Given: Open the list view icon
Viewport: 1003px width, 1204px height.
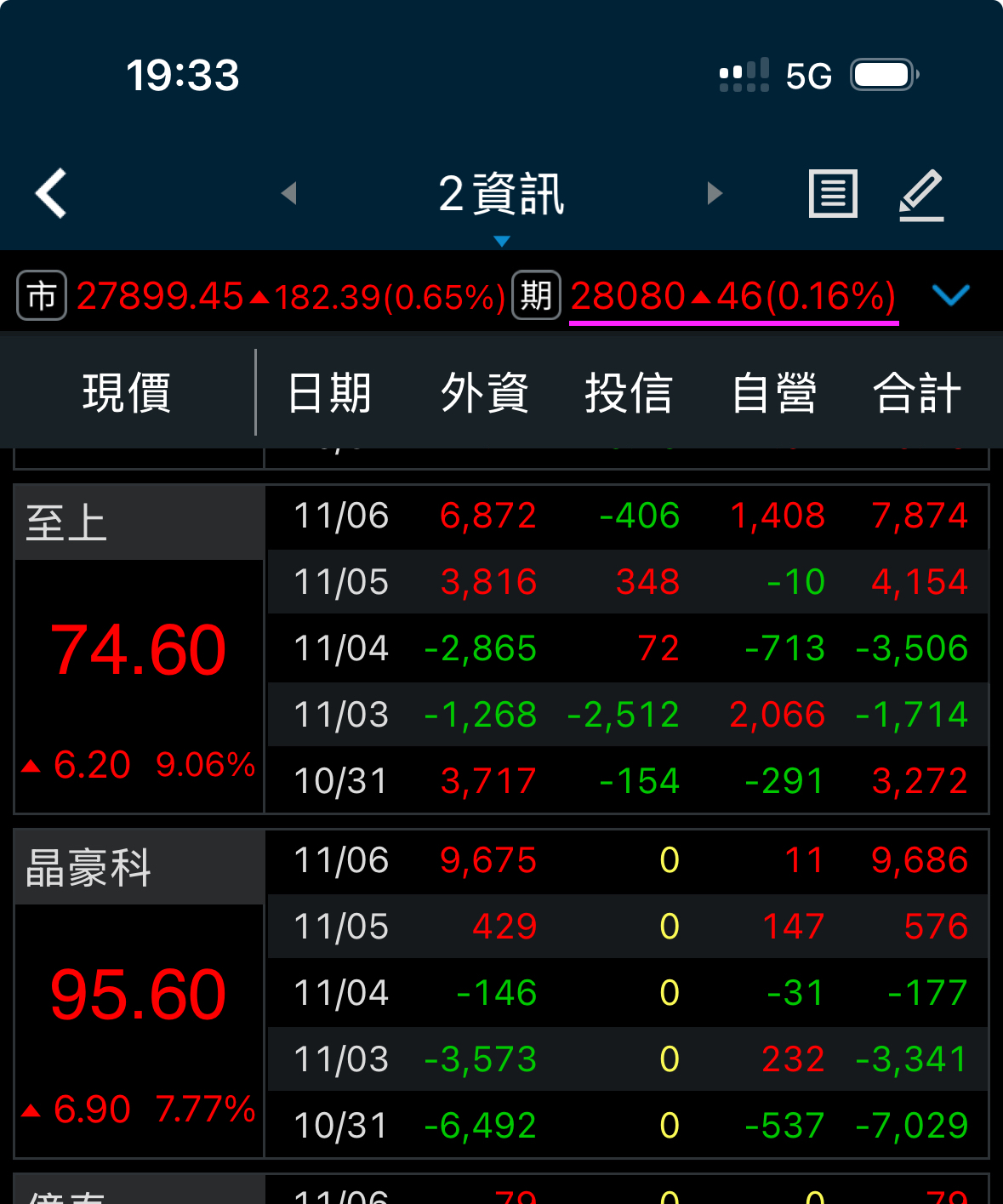Looking at the screenshot, I should tap(832, 194).
